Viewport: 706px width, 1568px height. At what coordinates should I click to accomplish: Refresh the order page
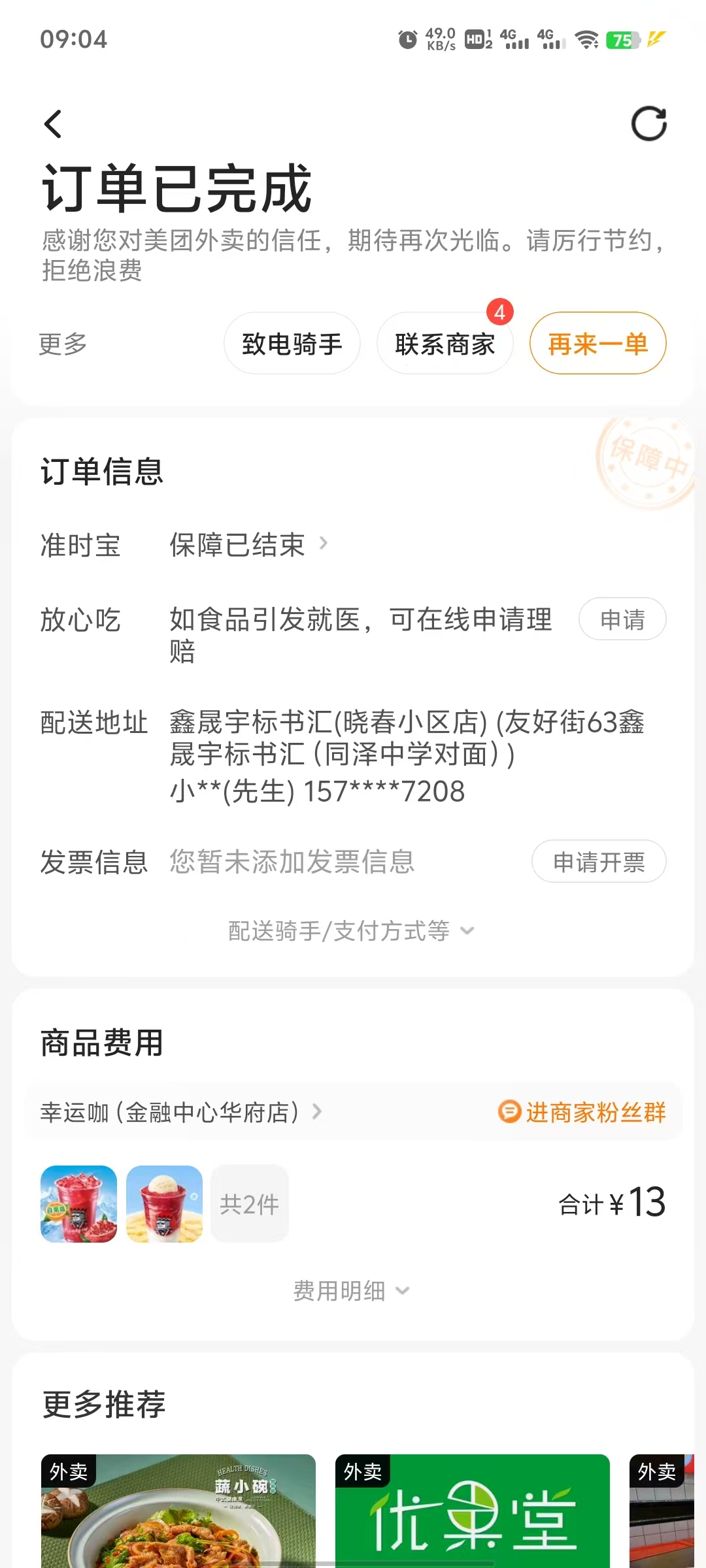(x=648, y=123)
